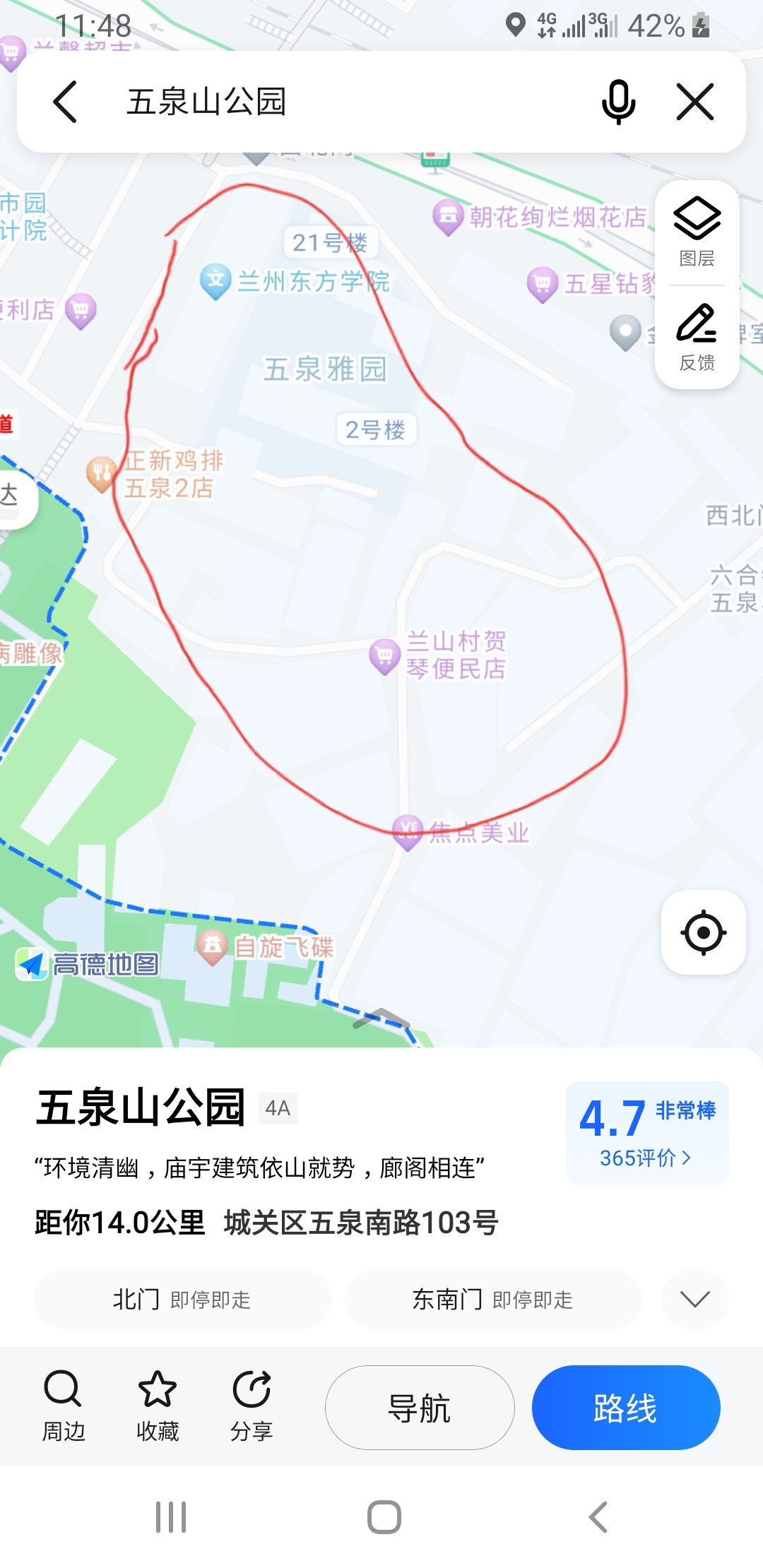Select the 北门 drop-off entrance

coord(182,1300)
